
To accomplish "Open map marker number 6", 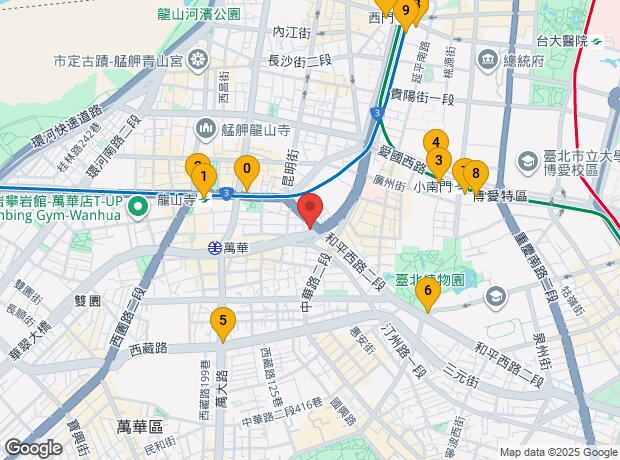I will [x=428, y=294].
